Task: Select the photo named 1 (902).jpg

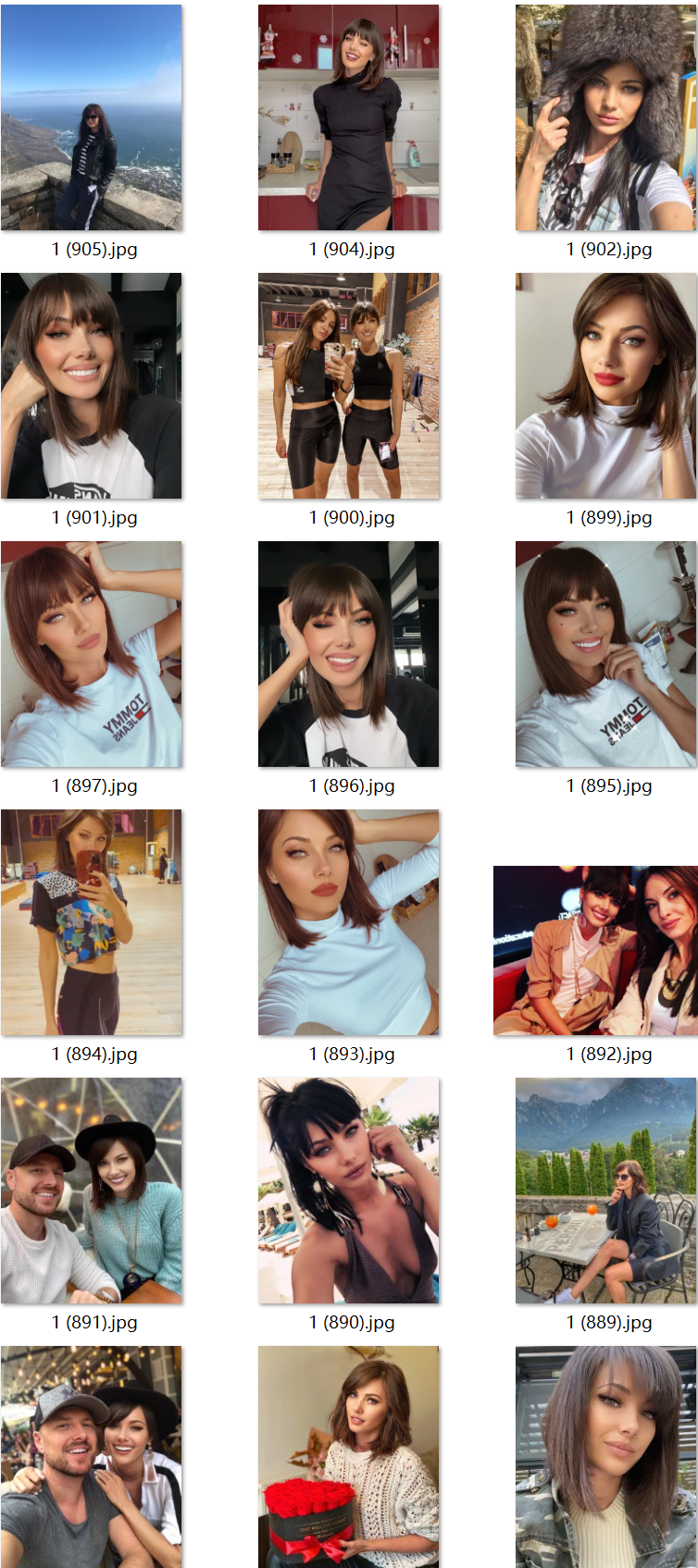Action: click(605, 117)
